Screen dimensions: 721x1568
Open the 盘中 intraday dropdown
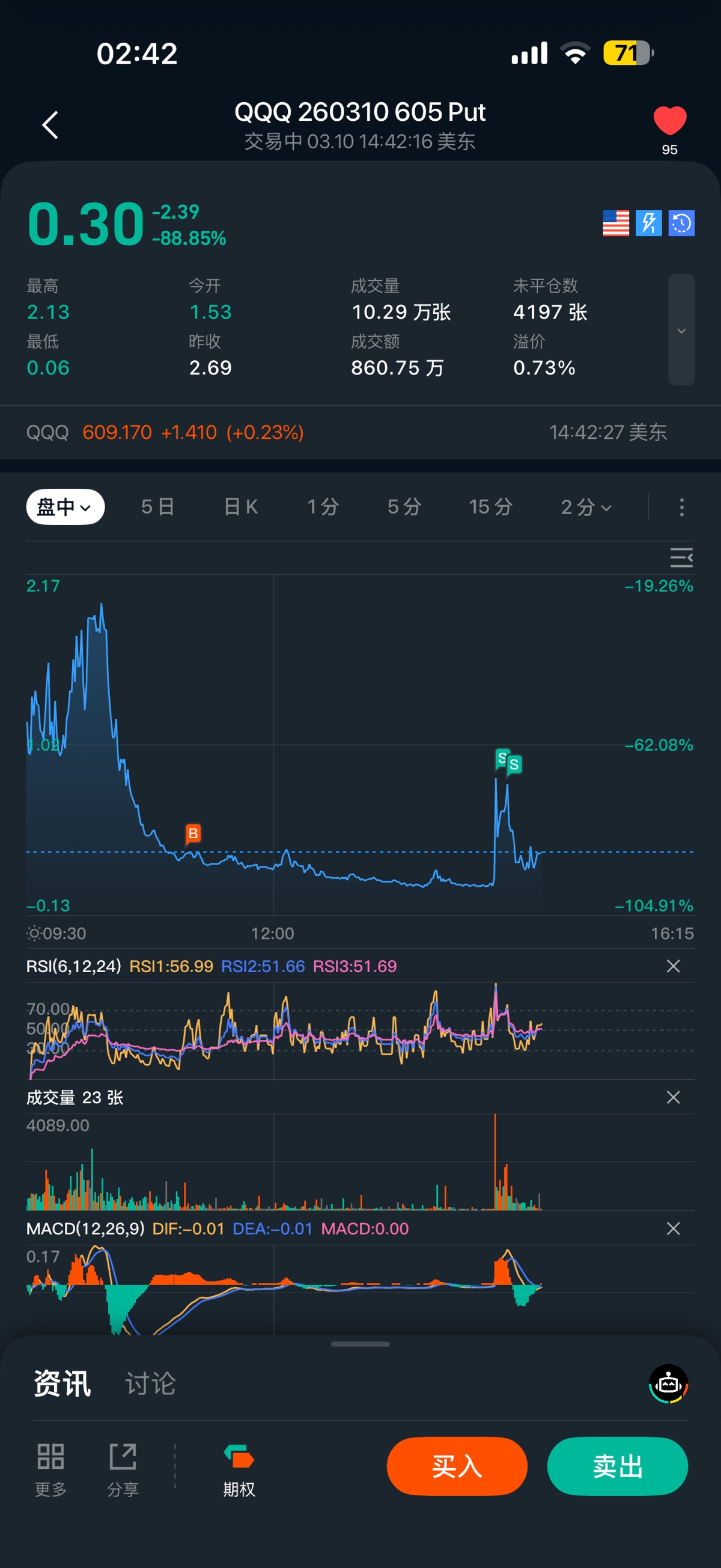pos(65,506)
